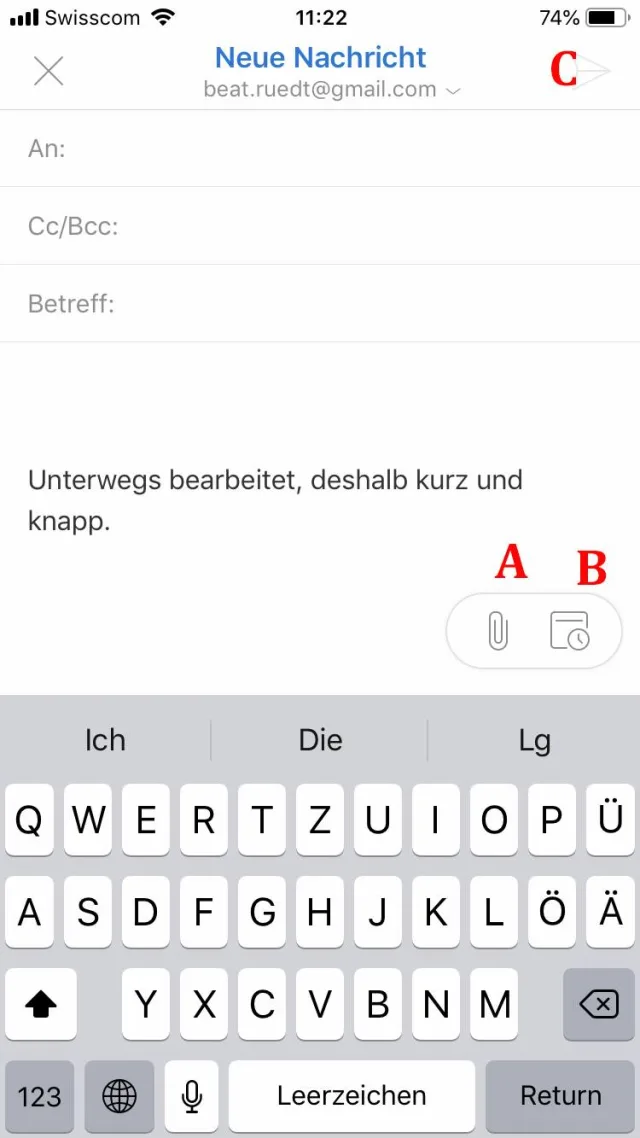Screen dimensions: 640x1138
Task: Insert the suggestion "Ich"
Action: tap(105, 740)
